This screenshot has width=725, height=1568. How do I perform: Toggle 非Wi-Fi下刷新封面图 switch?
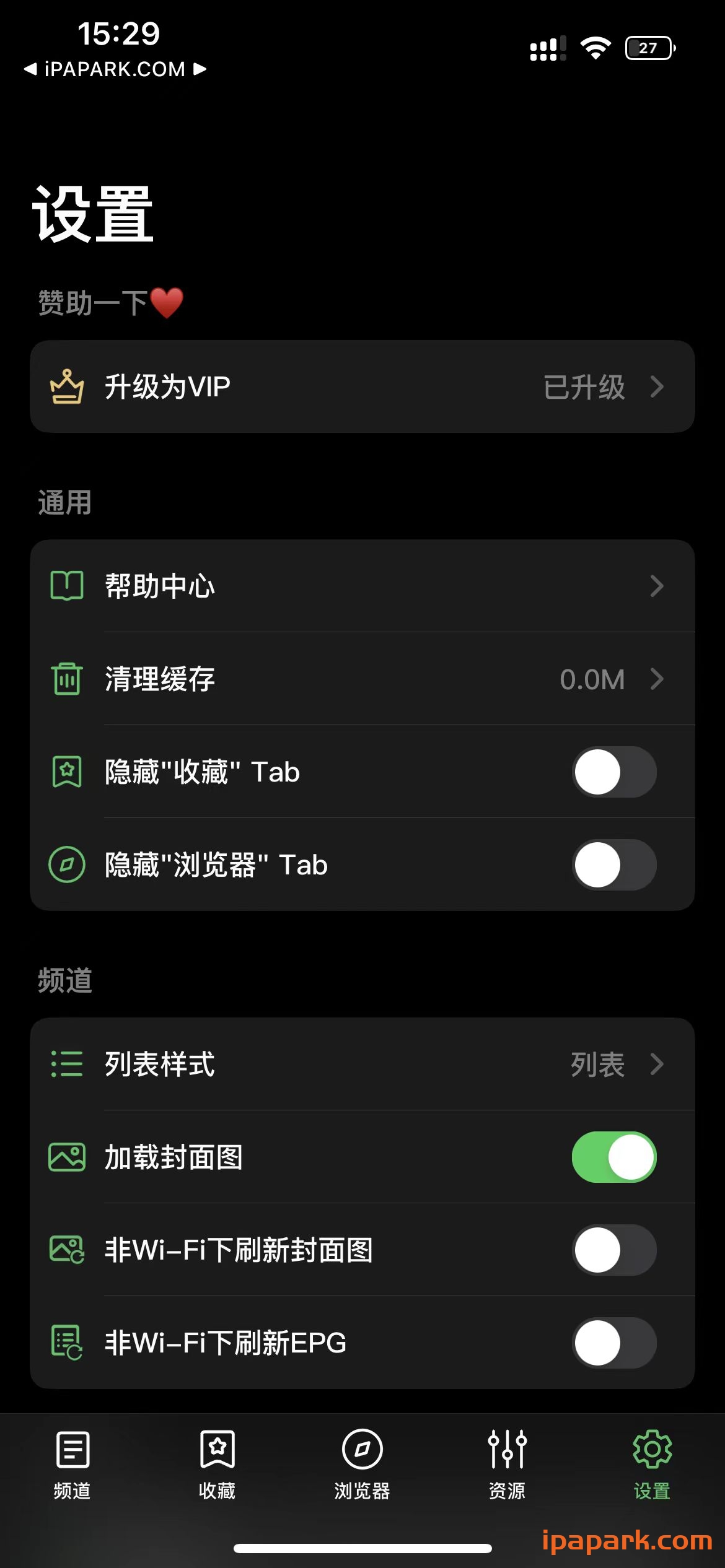pos(614,1251)
